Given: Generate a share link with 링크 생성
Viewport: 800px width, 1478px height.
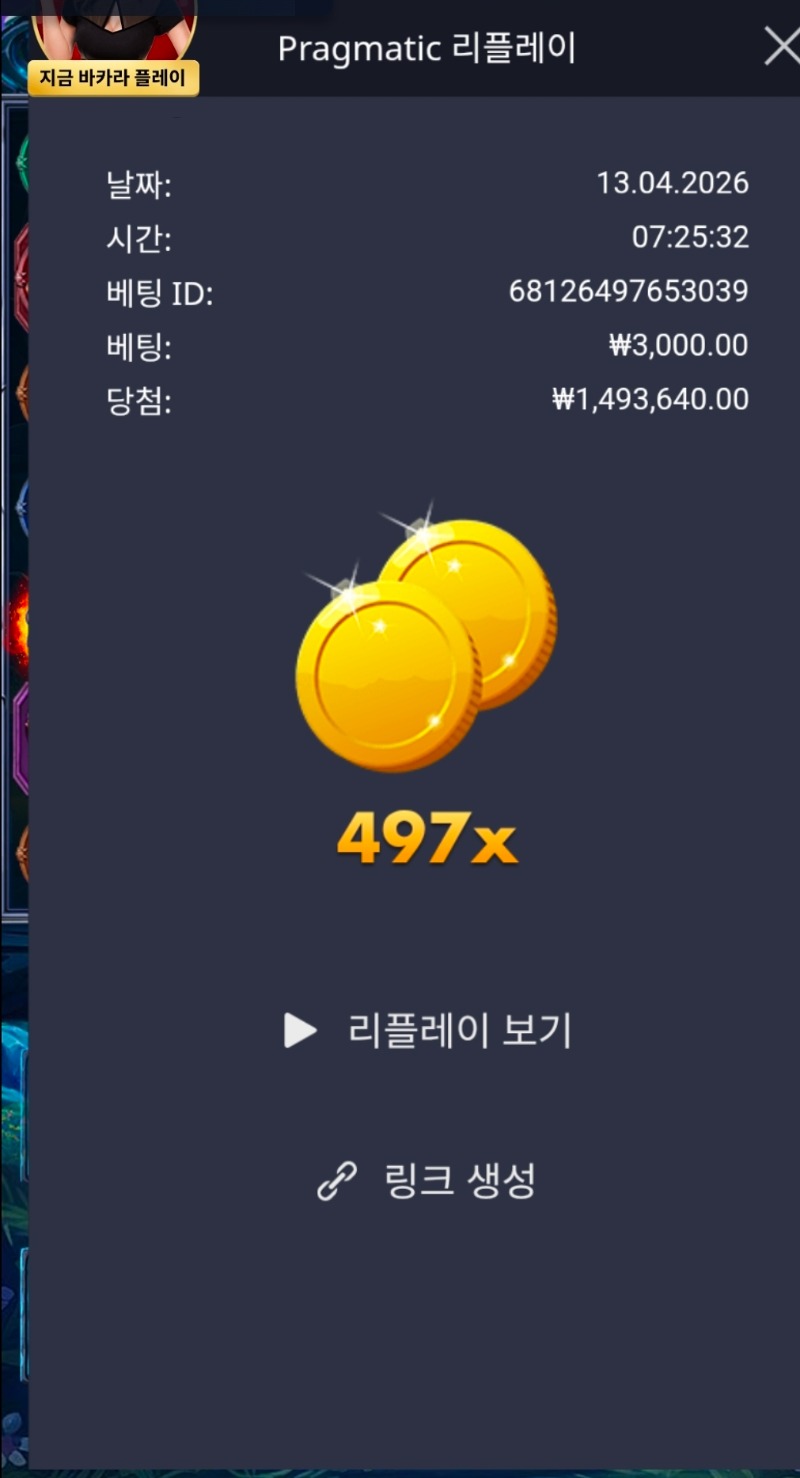Looking at the screenshot, I should pos(428,1181).
